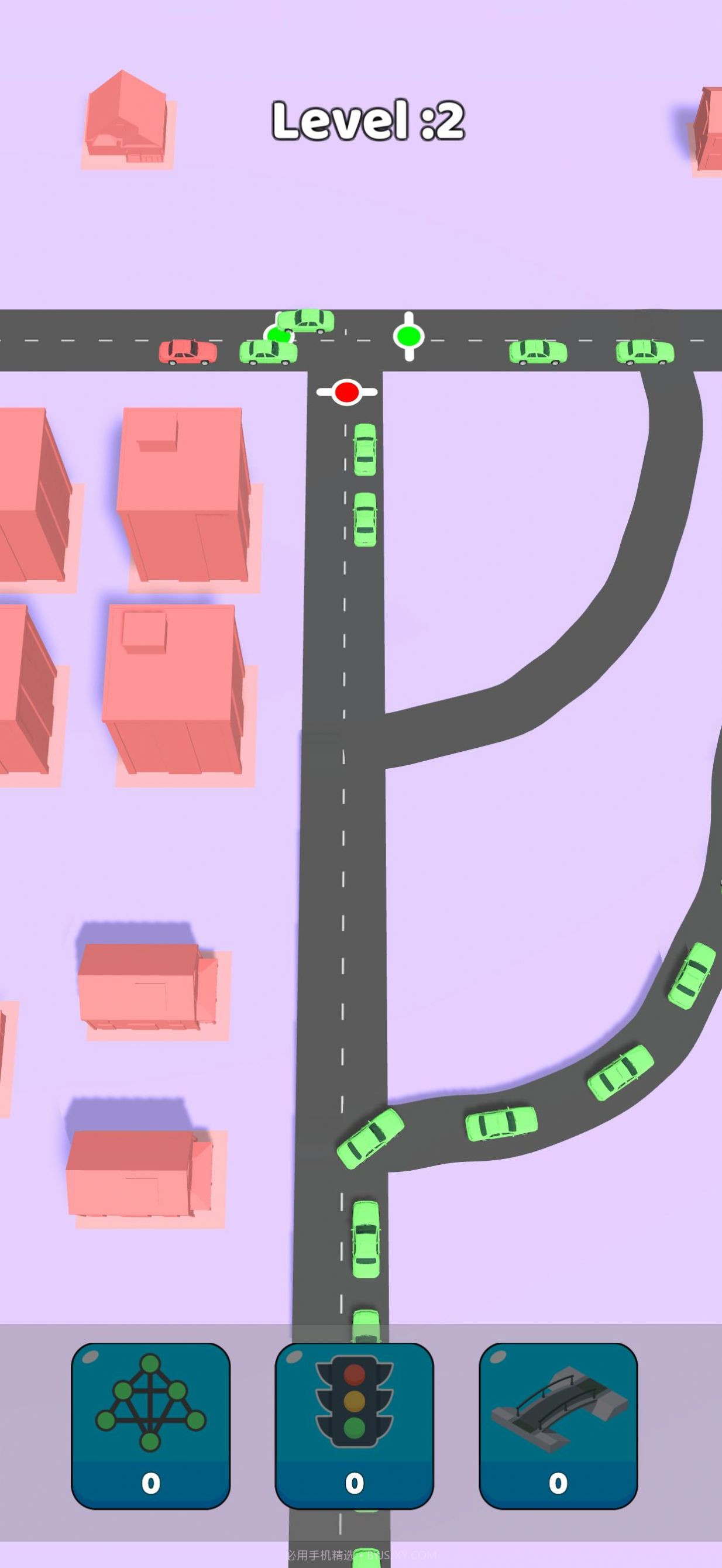The width and height of the screenshot is (722, 1568).
Task: Toggle the red traffic light on the vertical road
Action: pos(347,392)
